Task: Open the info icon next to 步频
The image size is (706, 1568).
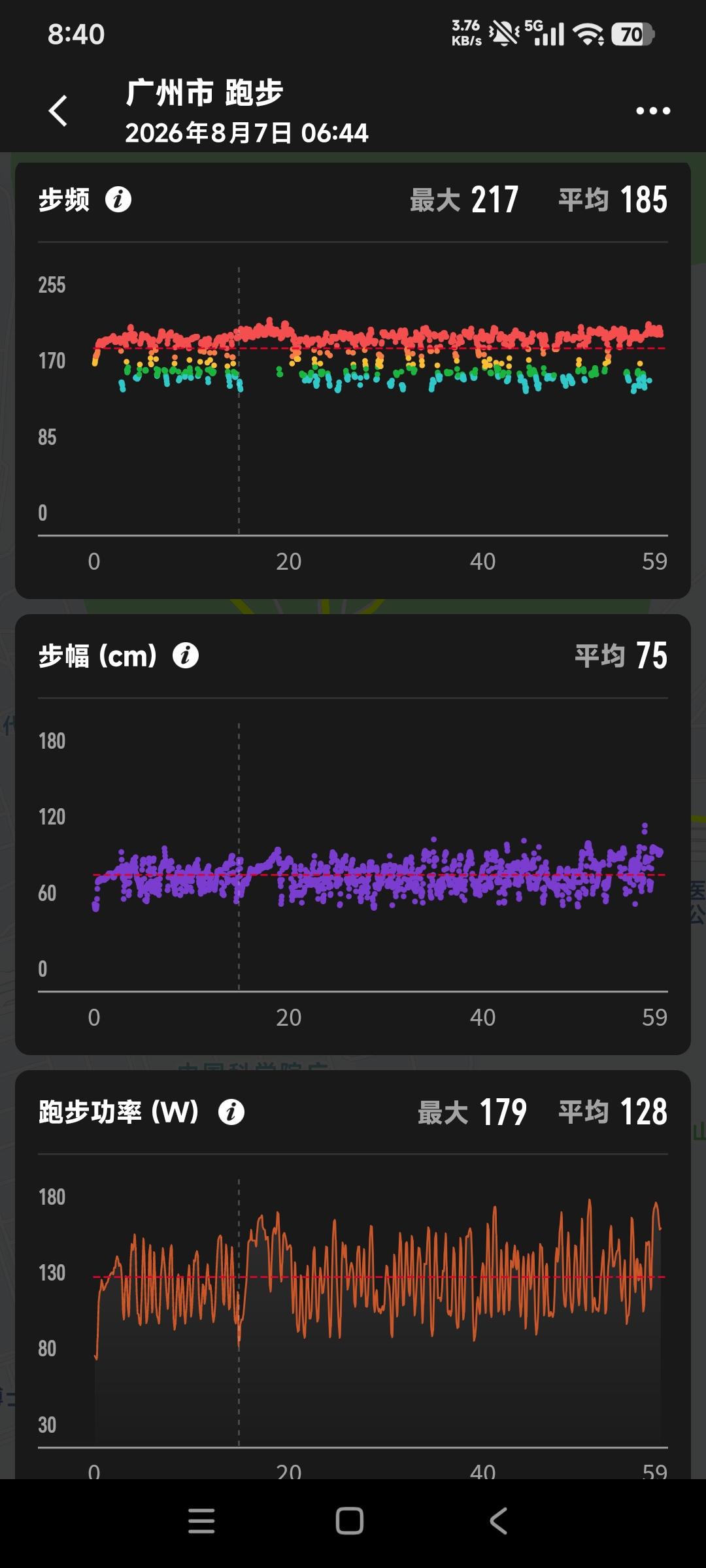Action: (118, 199)
